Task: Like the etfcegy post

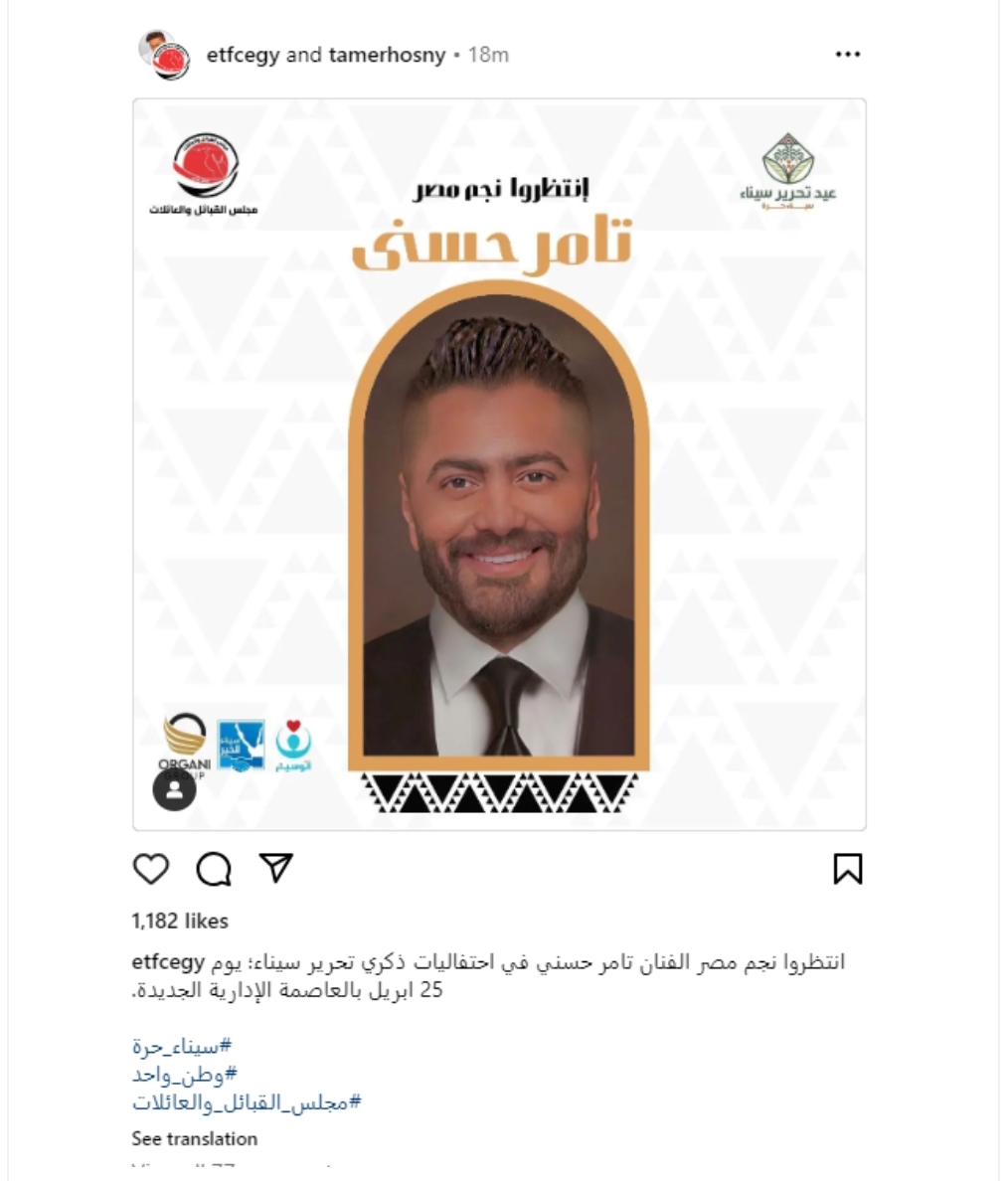Action: click(151, 869)
